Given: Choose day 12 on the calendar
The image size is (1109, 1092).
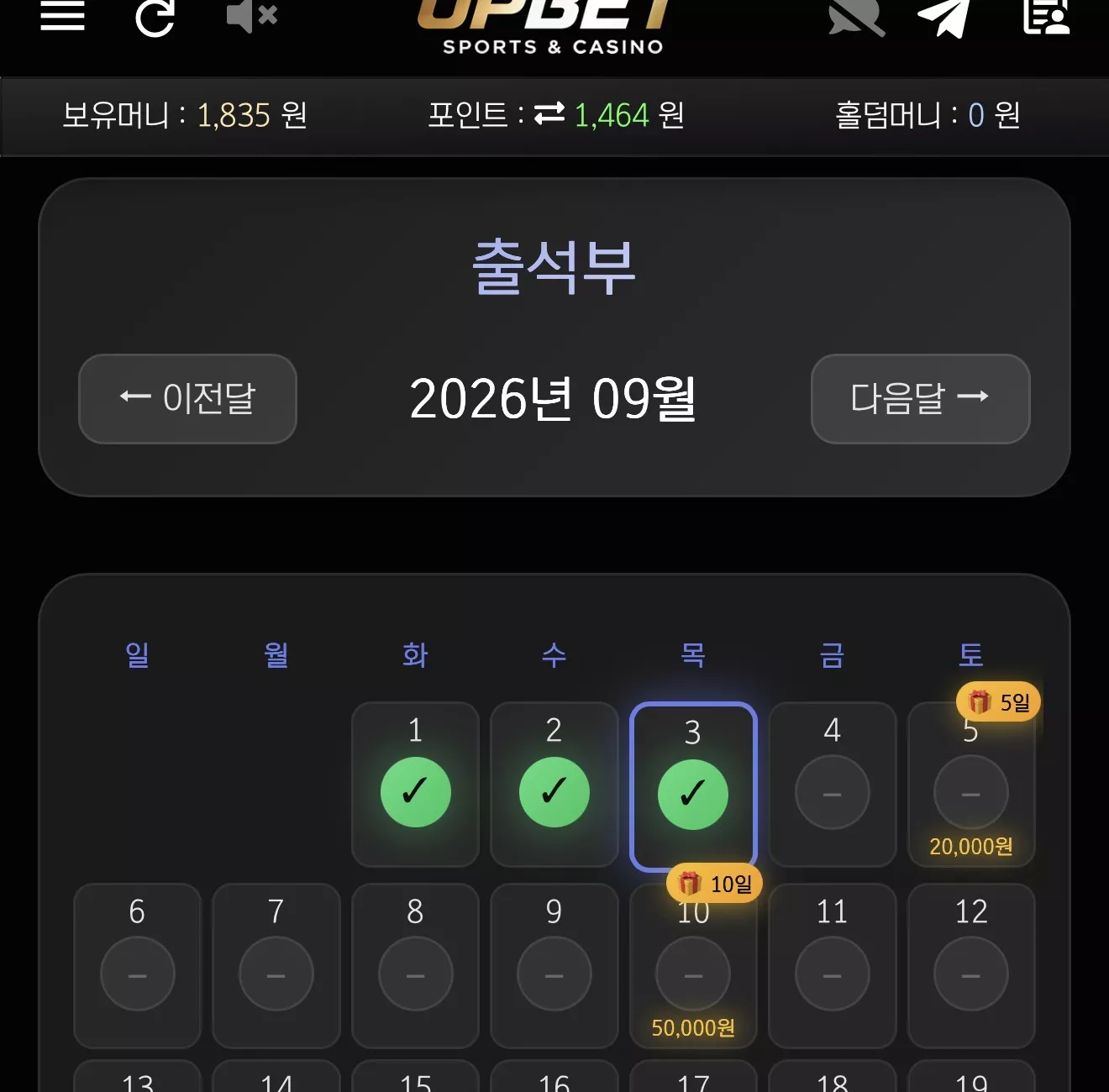Looking at the screenshot, I should click(971, 965).
